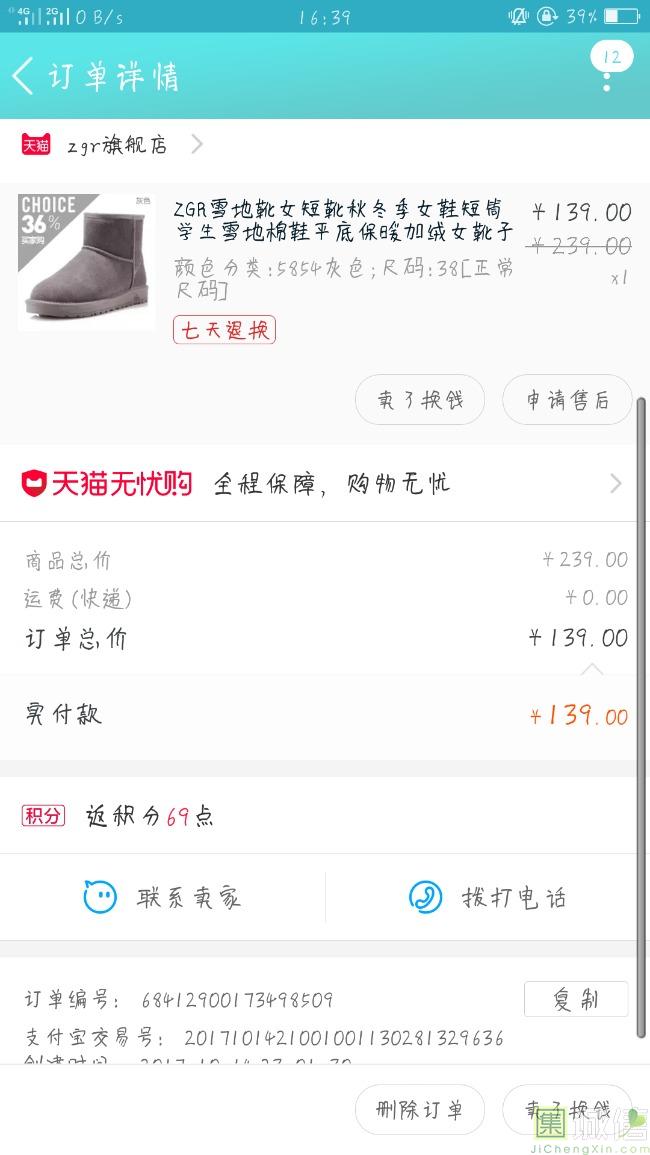Collapse the order price breakdown arrow

click(x=592, y=668)
